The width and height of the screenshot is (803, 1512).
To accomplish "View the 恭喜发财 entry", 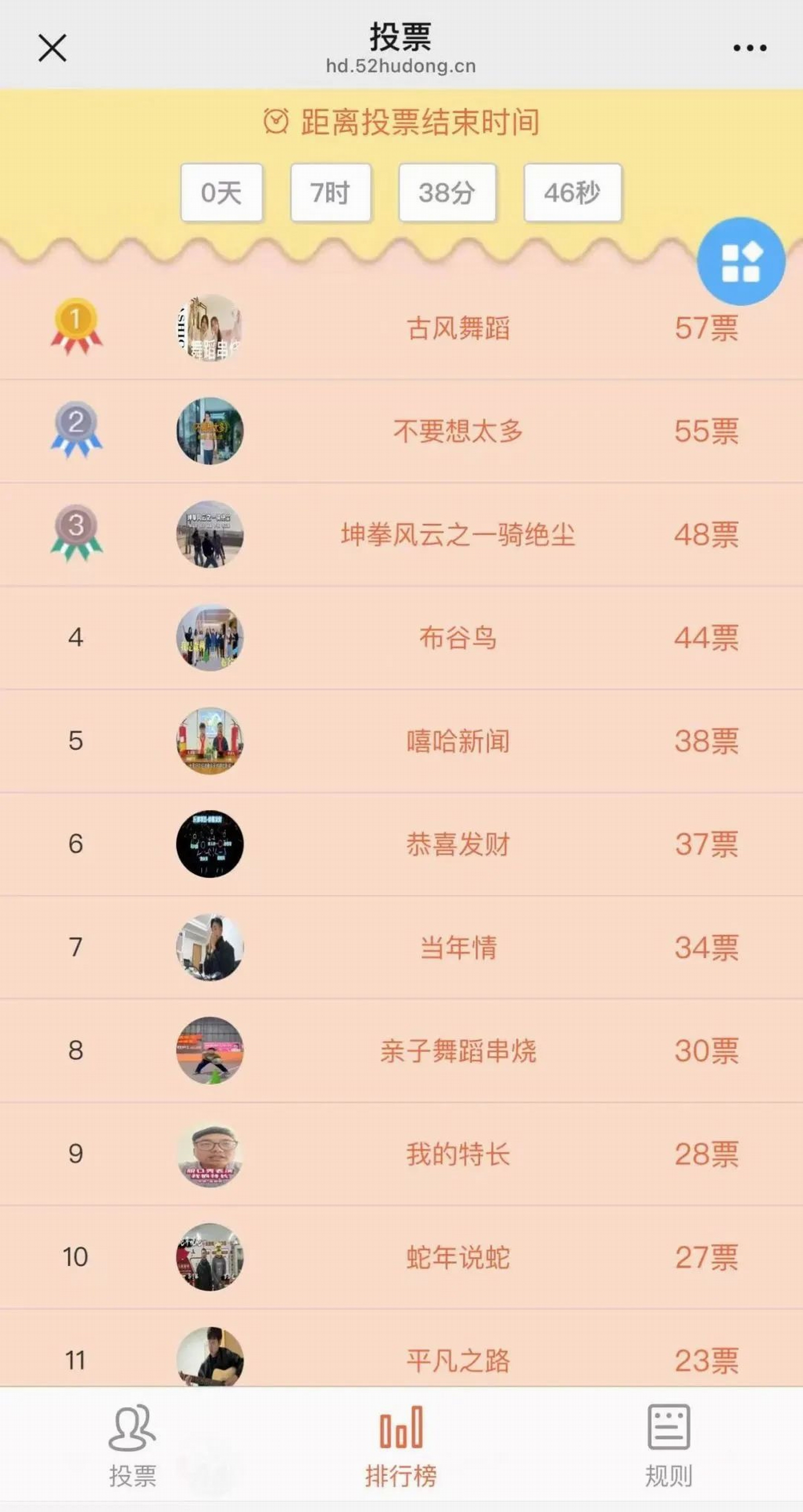I will pos(458,844).
